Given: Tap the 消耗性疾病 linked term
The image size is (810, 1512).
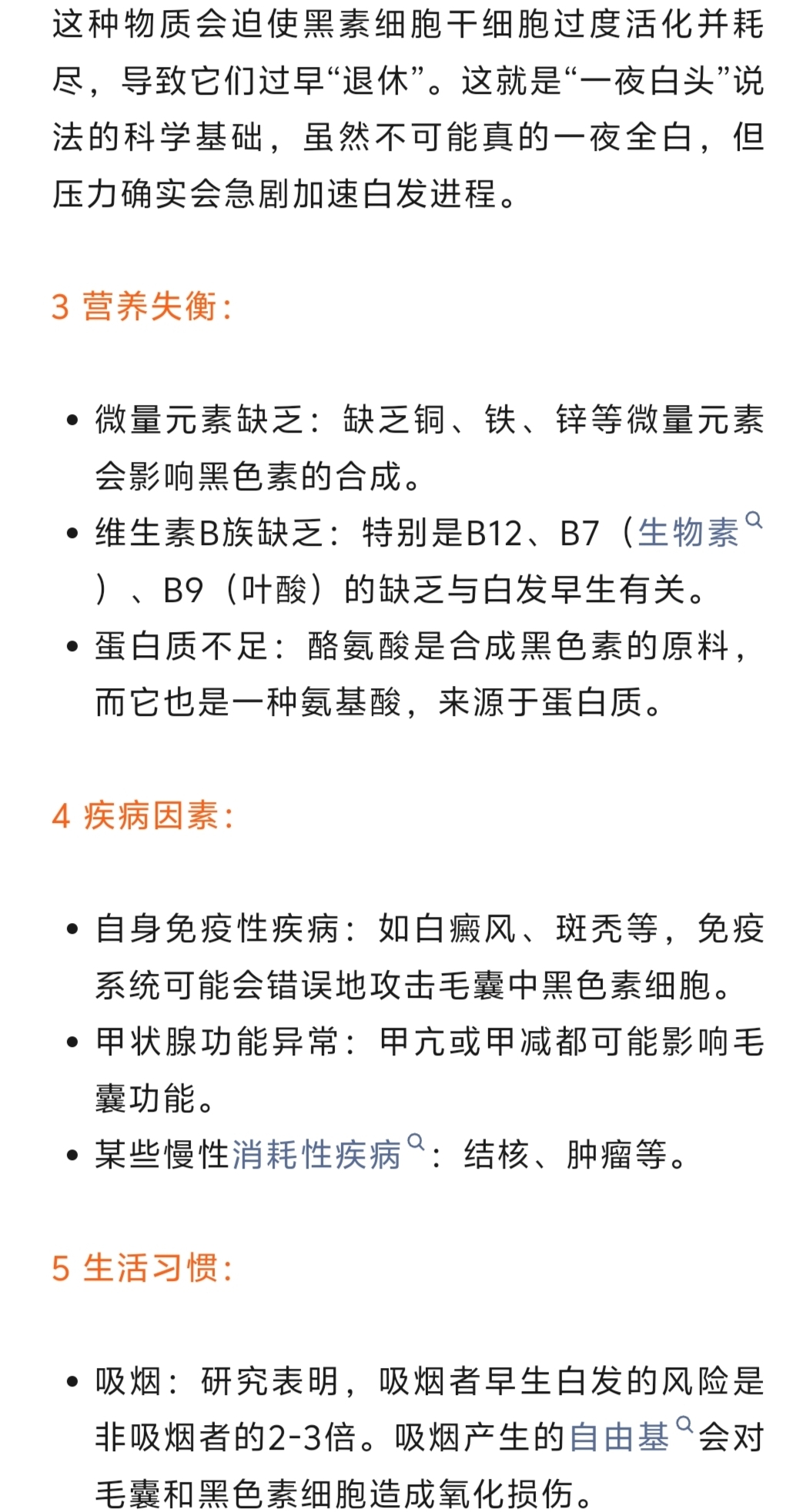Looking at the screenshot, I should point(316,1154).
